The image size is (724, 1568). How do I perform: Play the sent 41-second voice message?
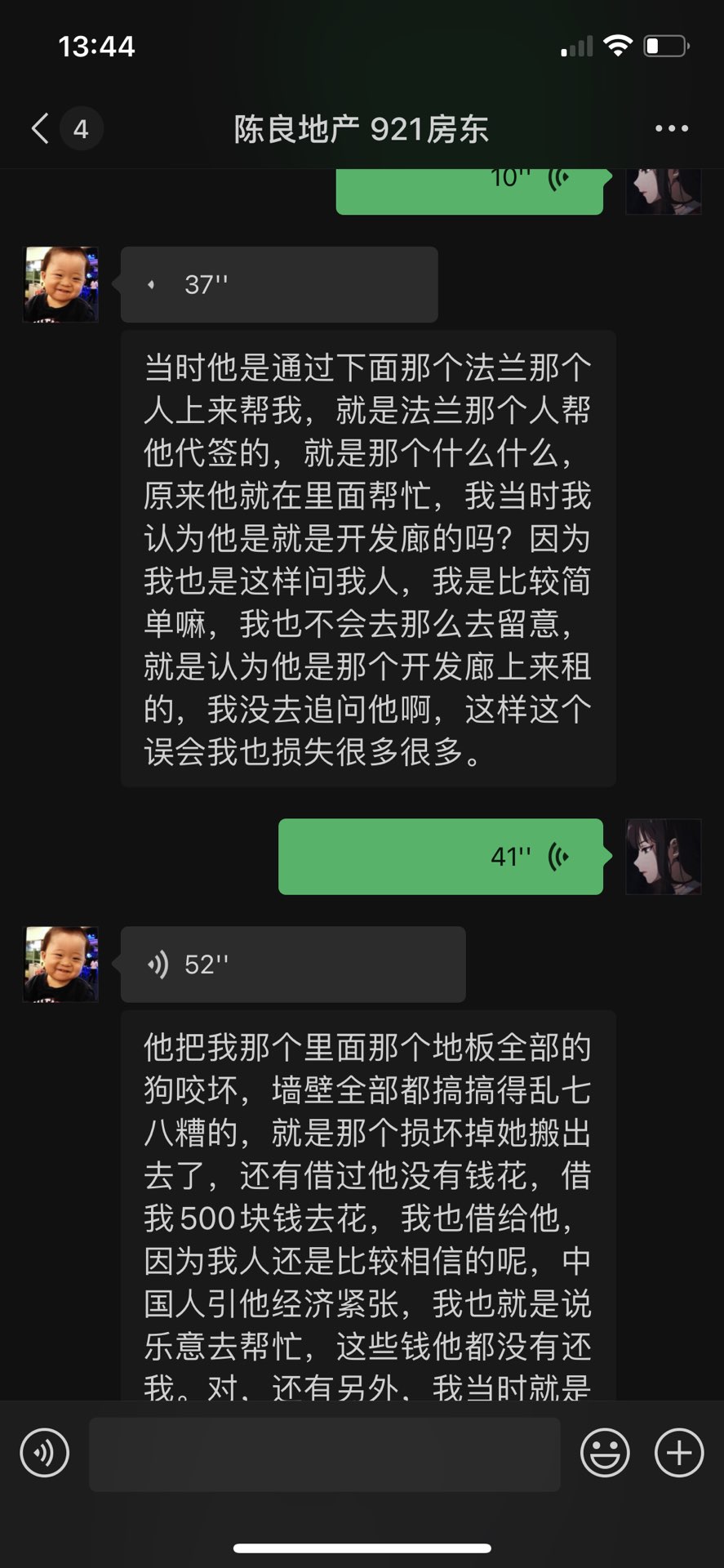click(x=441, y=857)
